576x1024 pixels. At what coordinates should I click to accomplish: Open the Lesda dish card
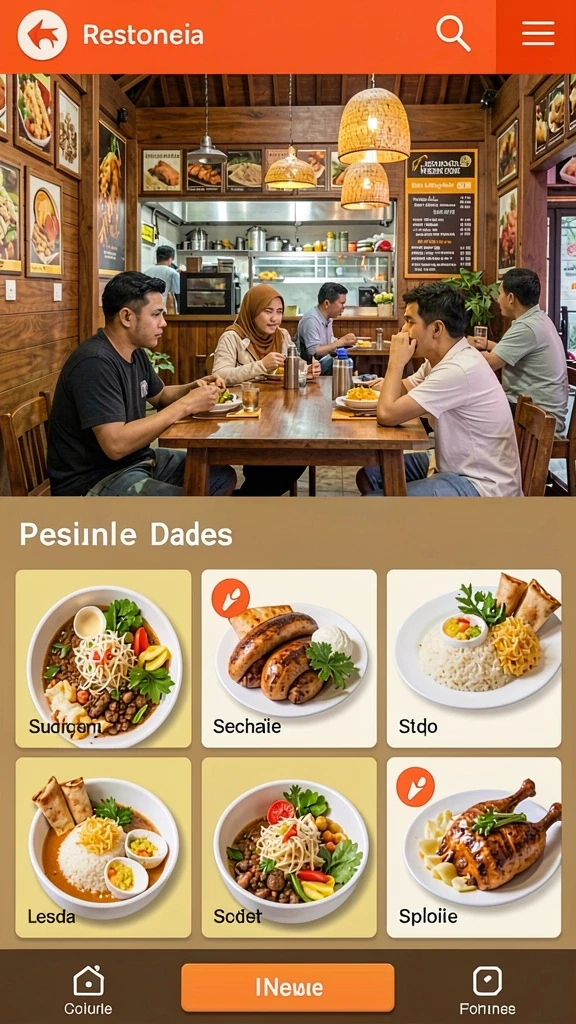click(103, 848)
